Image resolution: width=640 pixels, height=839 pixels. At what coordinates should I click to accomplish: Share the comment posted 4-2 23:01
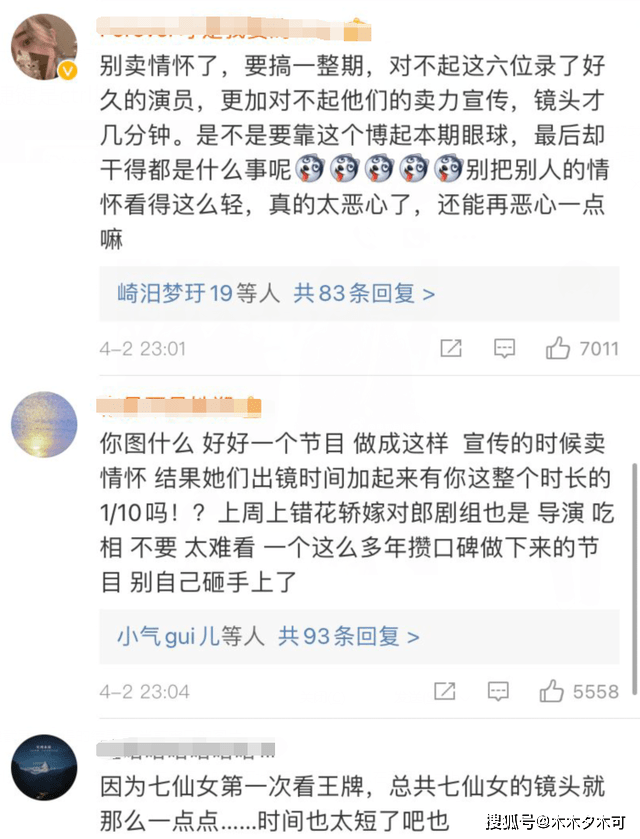[451, 348]
